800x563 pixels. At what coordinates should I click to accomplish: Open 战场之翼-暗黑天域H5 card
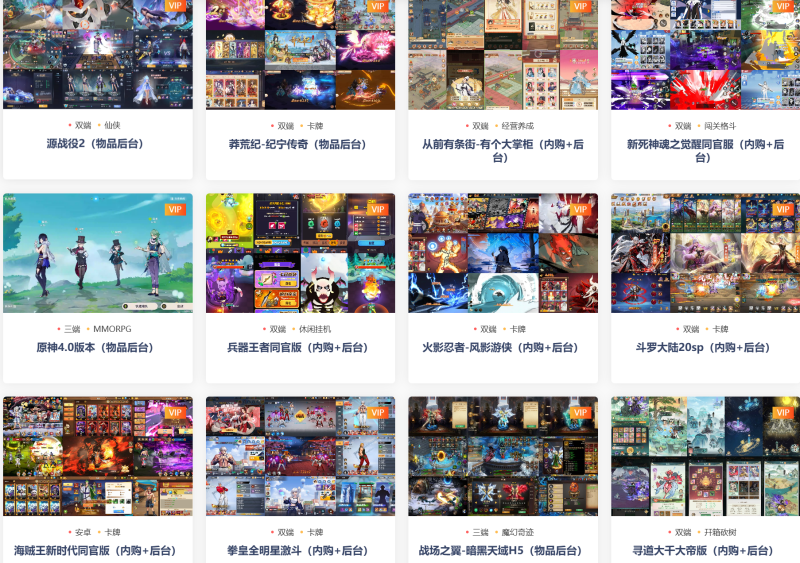point(503,550)
